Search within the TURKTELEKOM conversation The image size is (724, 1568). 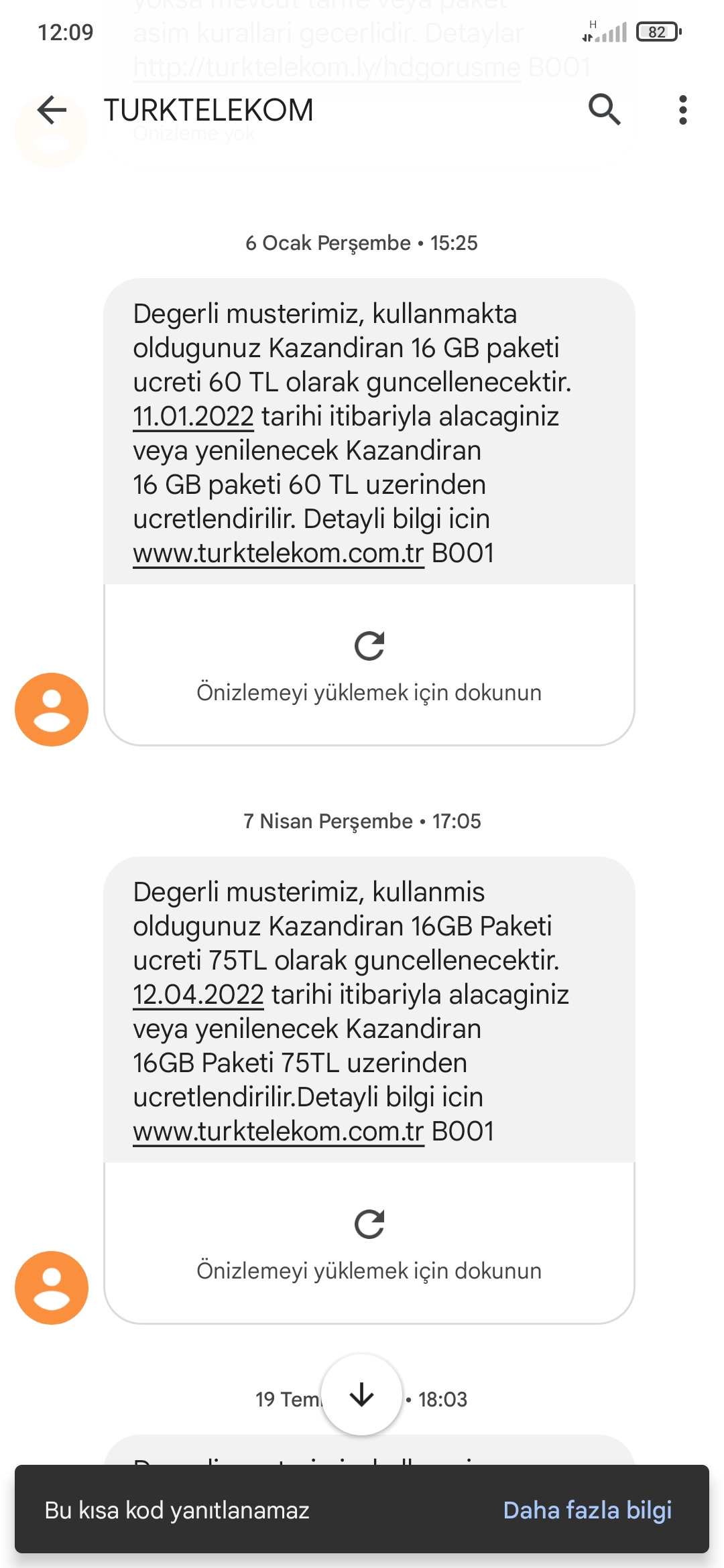(605, 110)
